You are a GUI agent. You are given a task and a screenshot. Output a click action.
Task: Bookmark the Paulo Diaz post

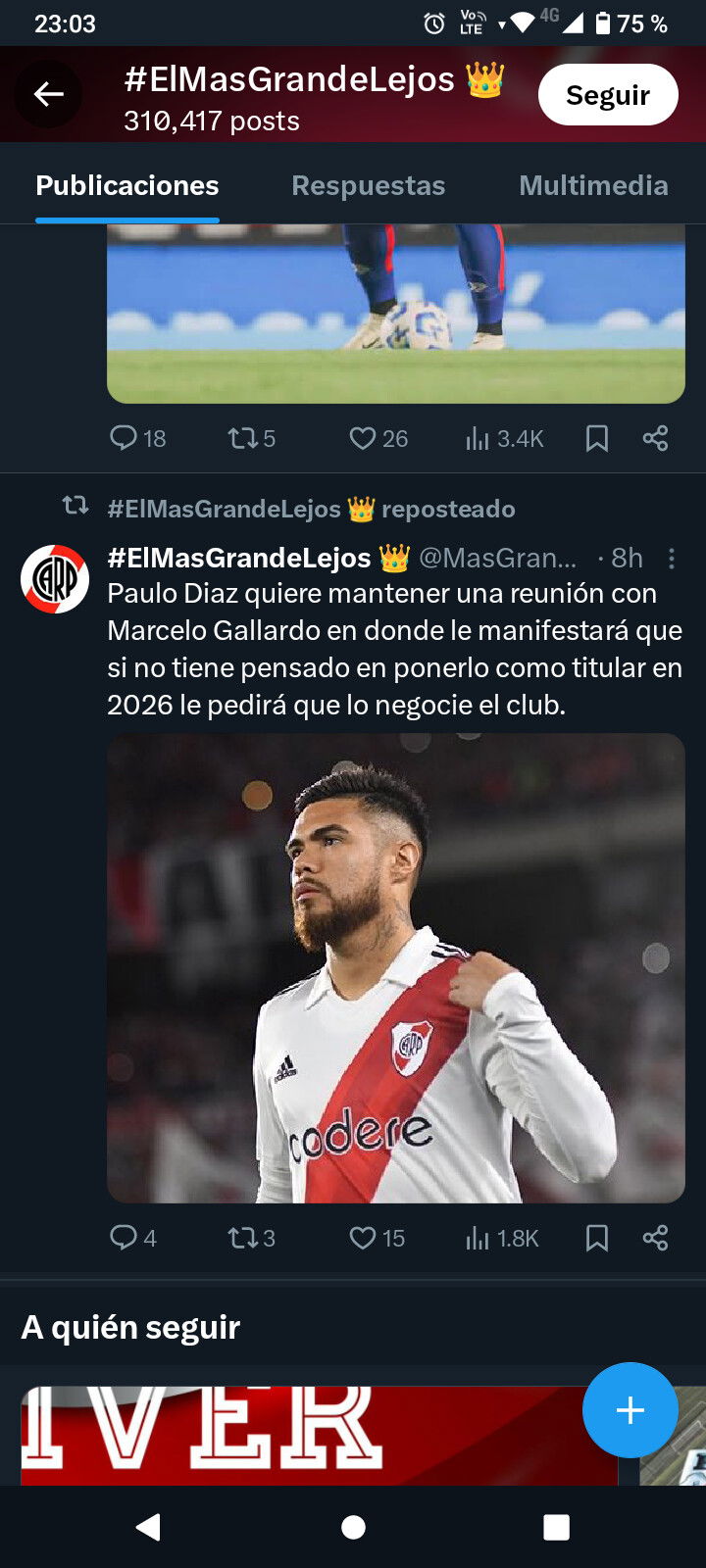[x=596, y=1237]
